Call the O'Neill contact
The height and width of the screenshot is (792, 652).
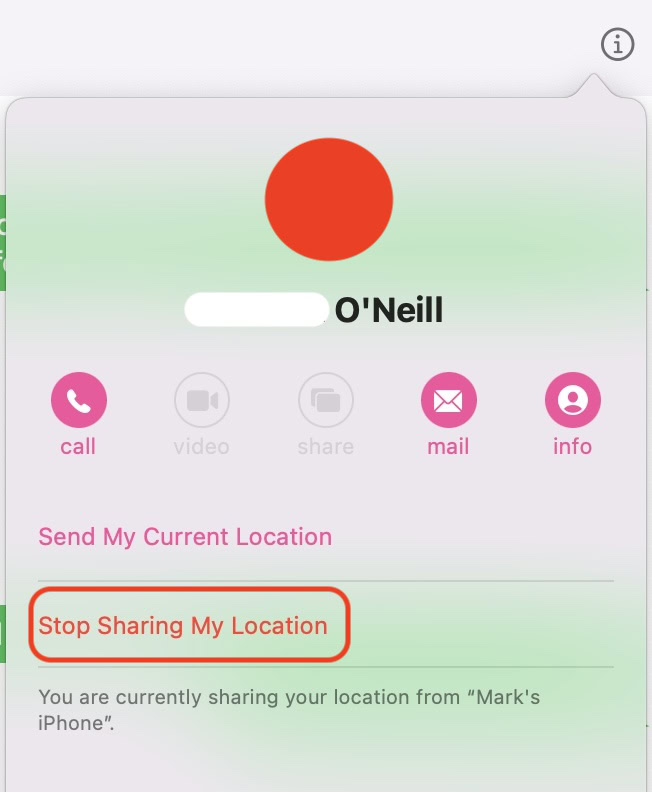pos(79,400)
